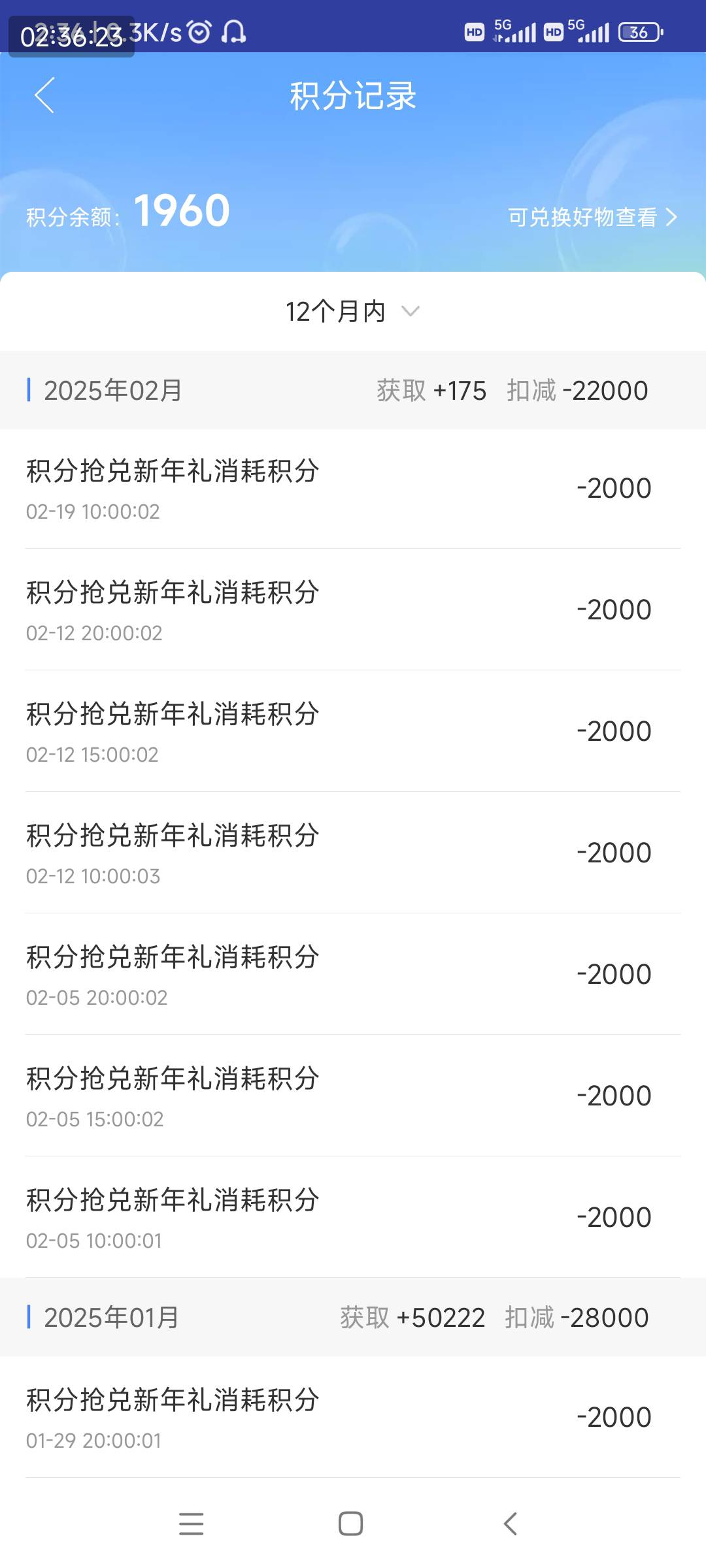Tap the system back button in navigation bar
Image resolution: width=706 pixels, height=1568 pixels.
511,1524
